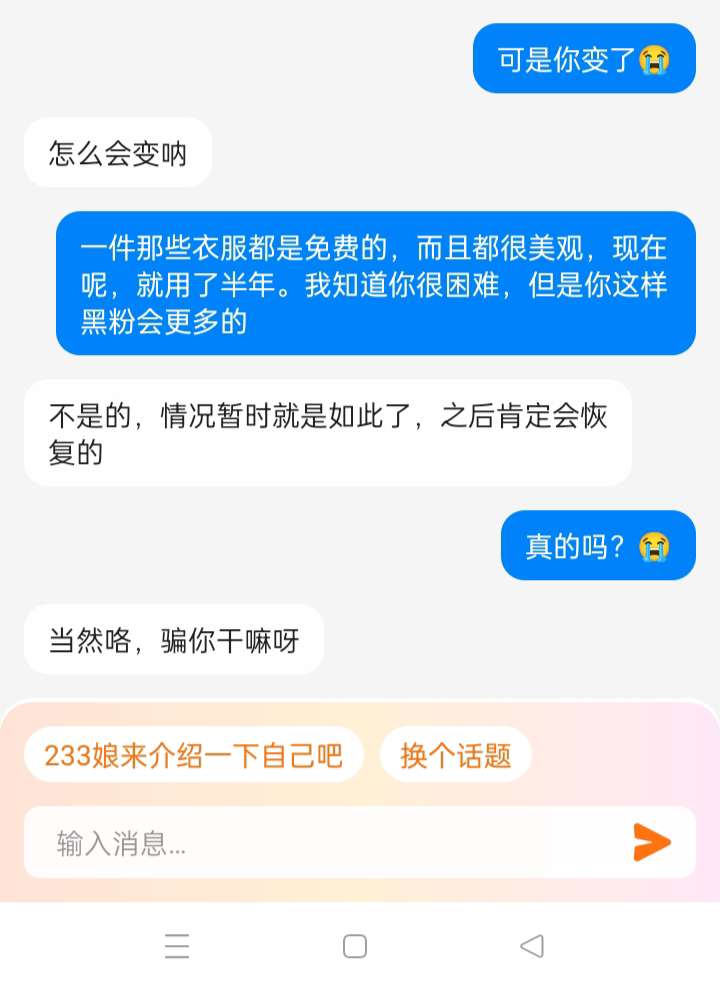The height and width of the screenshot is (990, 720).
Task: Send the message with the orange arrow
Action: (x=651, y=843)
